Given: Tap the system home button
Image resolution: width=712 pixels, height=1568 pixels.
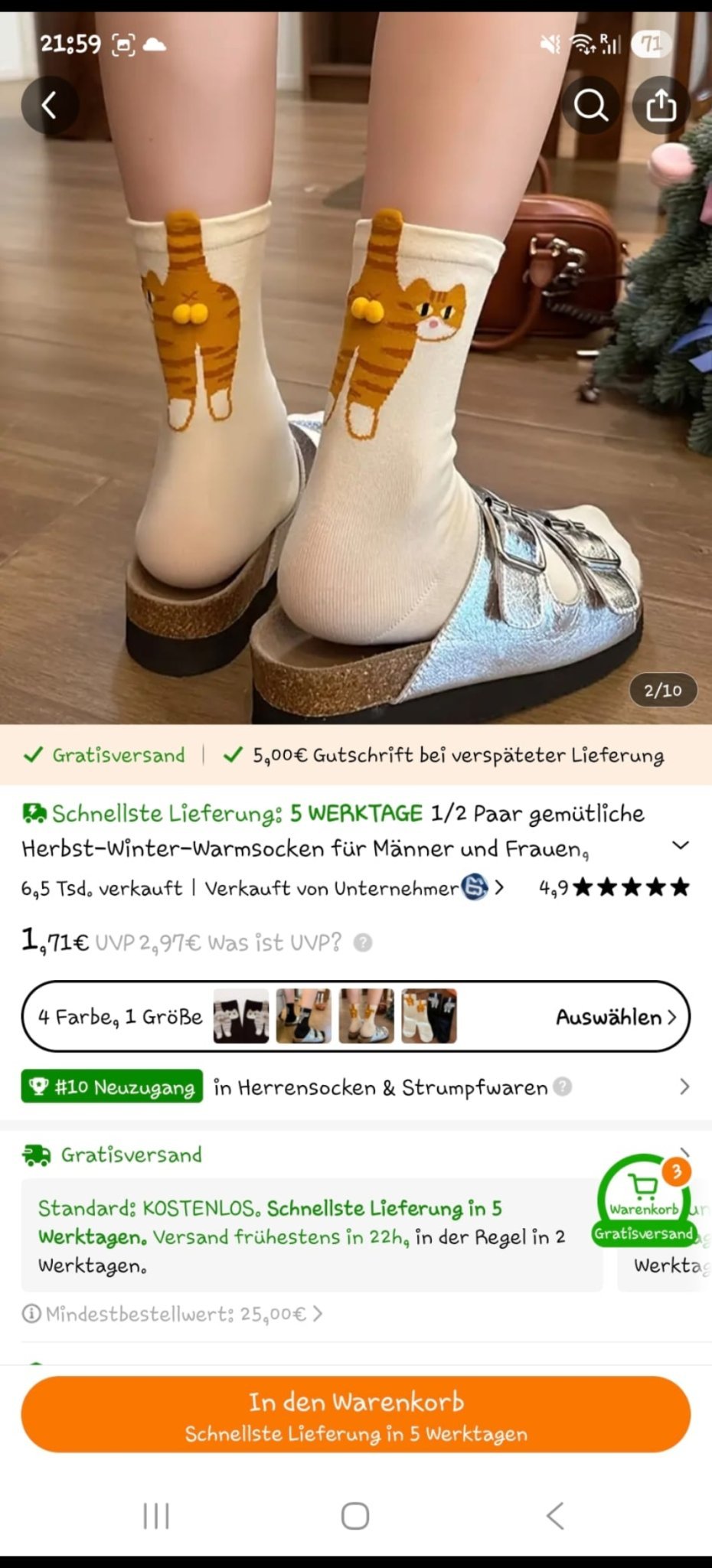Looking at the screenshot, I should (x=355, y=1515).
